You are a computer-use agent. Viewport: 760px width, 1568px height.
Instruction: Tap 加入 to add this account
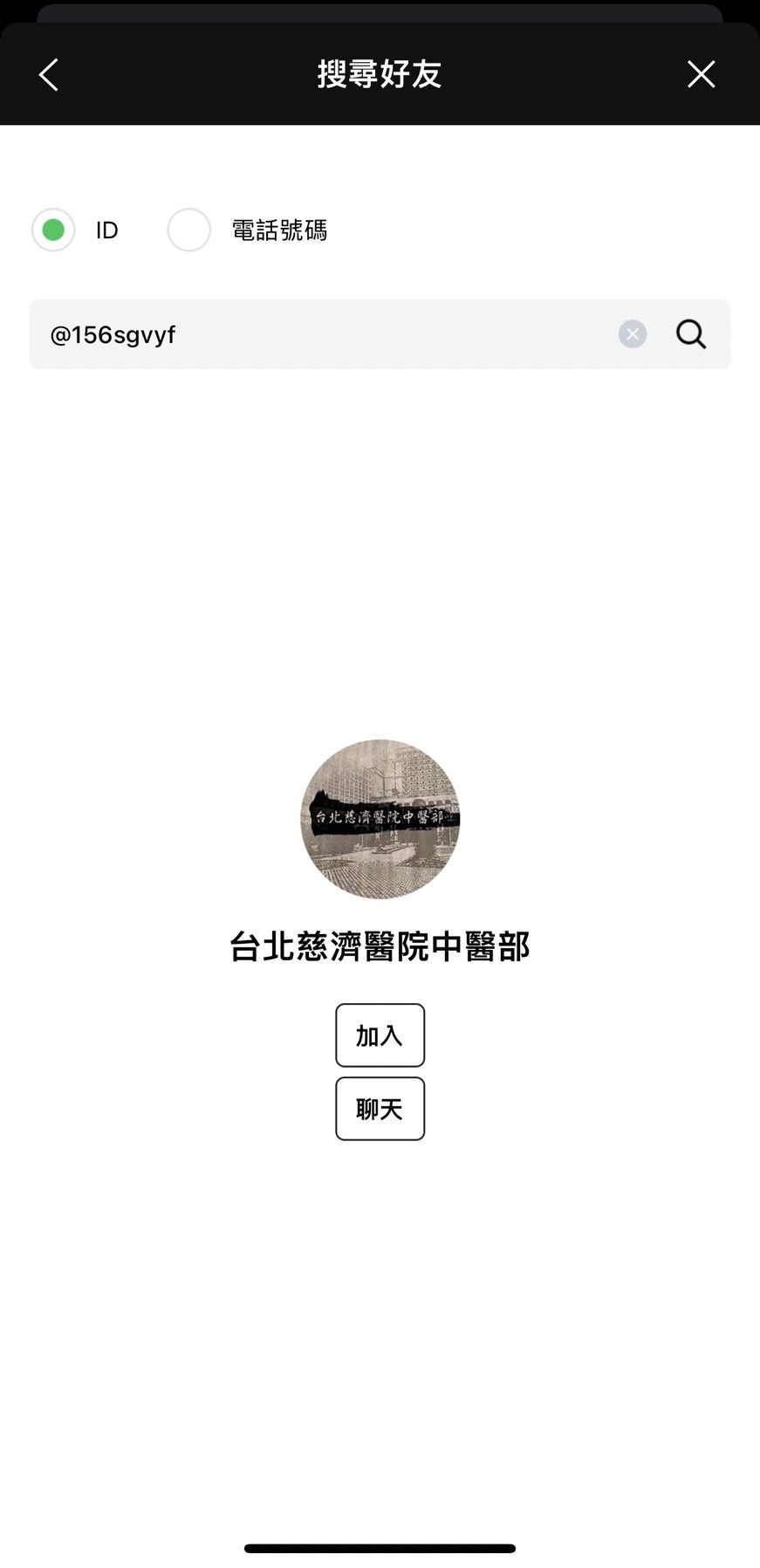pos(380,1035)
